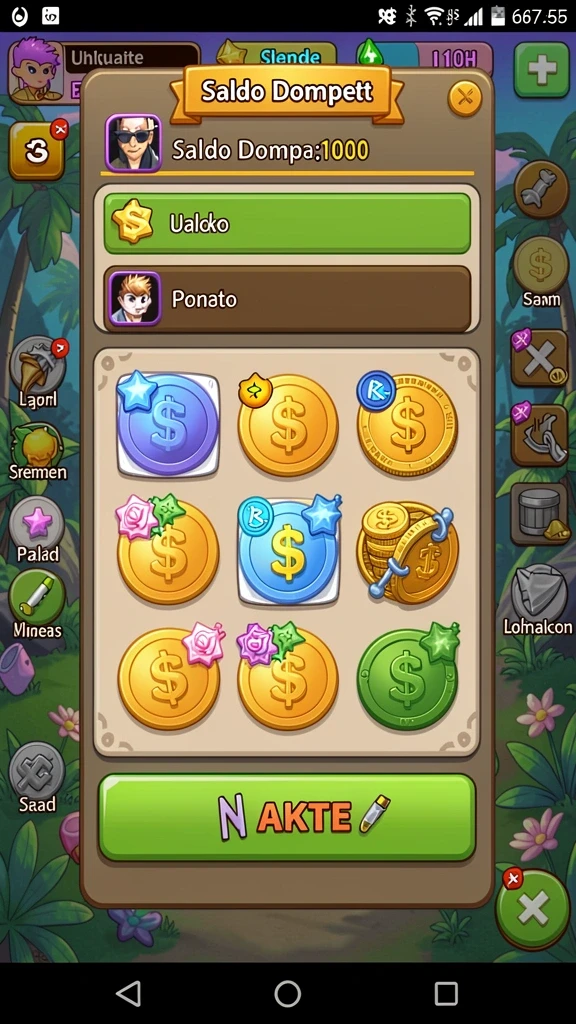Tap the green plus button
This screenshot has height=1024, width=576.
click(541, 69)
